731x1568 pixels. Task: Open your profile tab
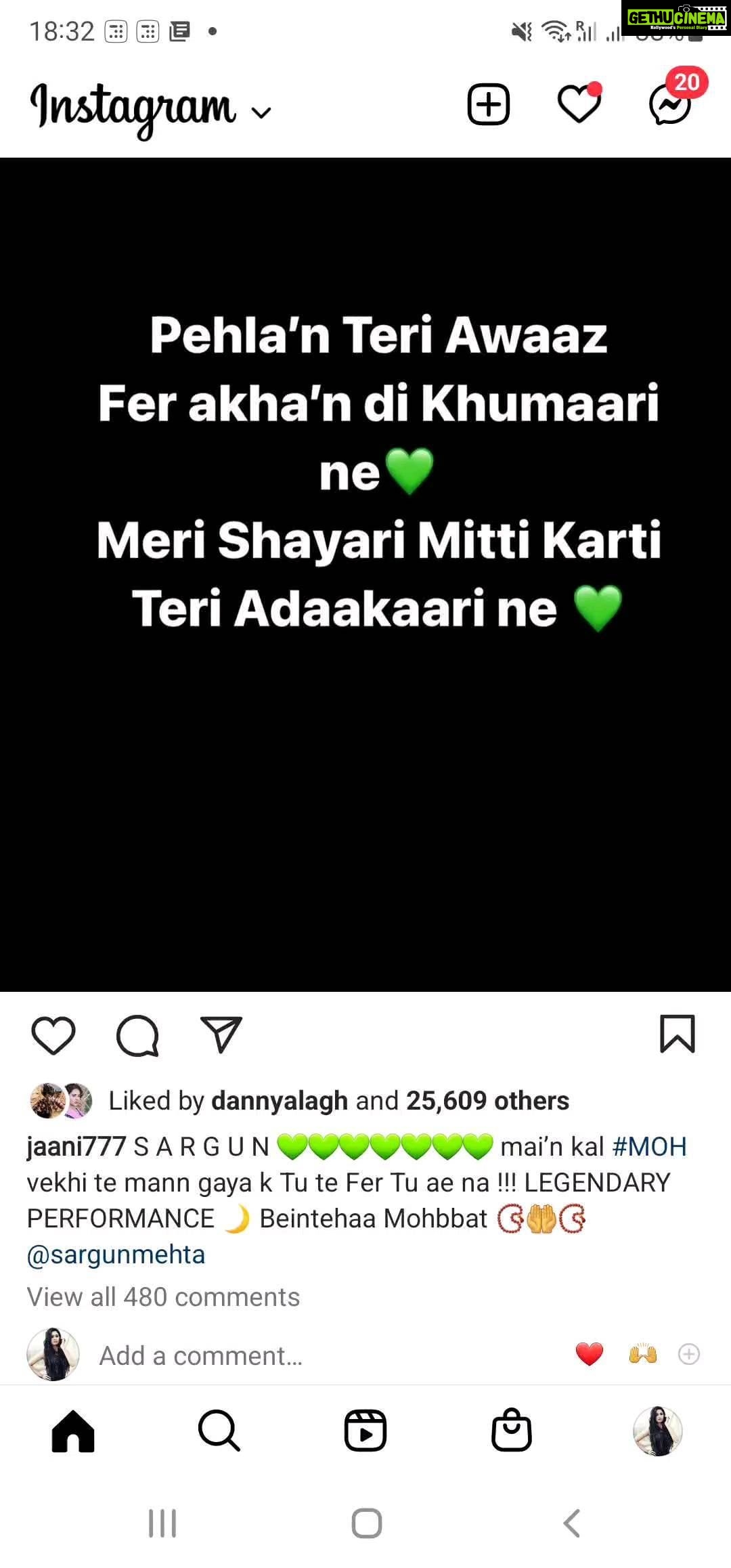(x=658, y=1431)
